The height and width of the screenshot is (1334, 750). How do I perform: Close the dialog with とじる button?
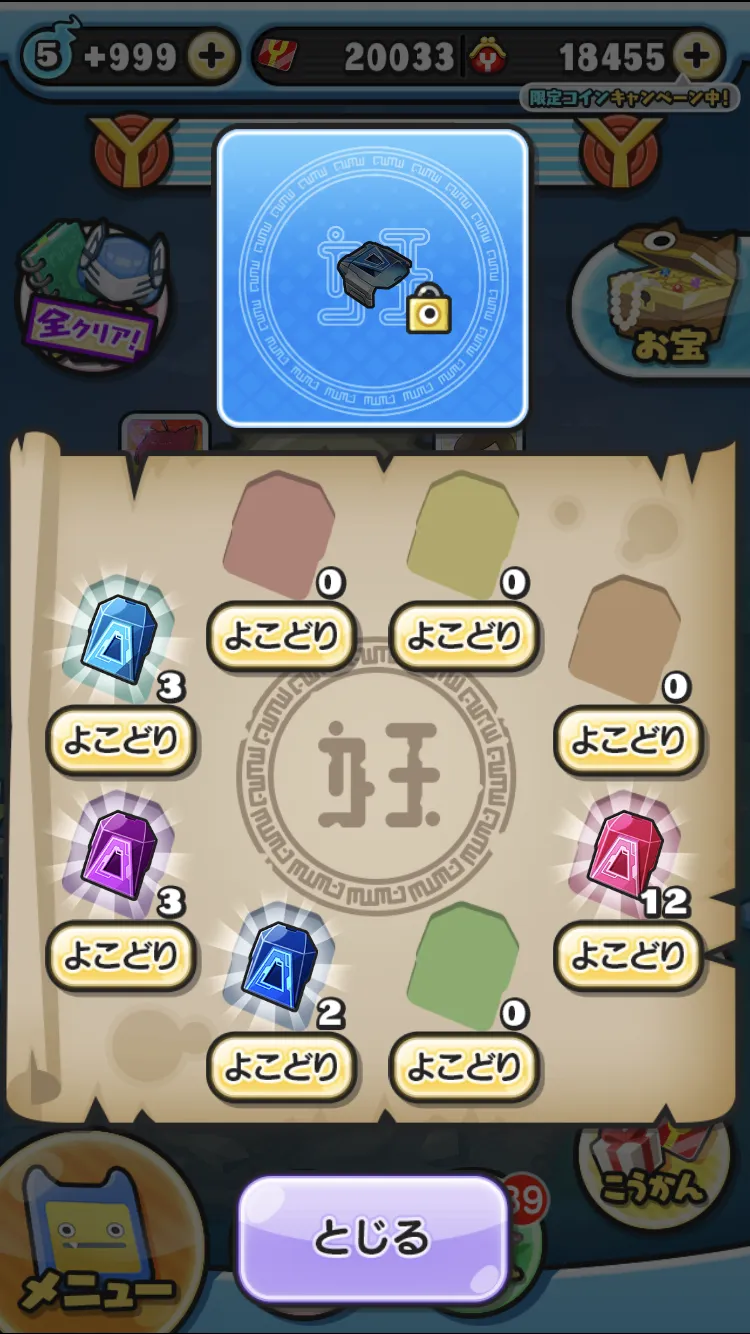[x=373, y=1237]
